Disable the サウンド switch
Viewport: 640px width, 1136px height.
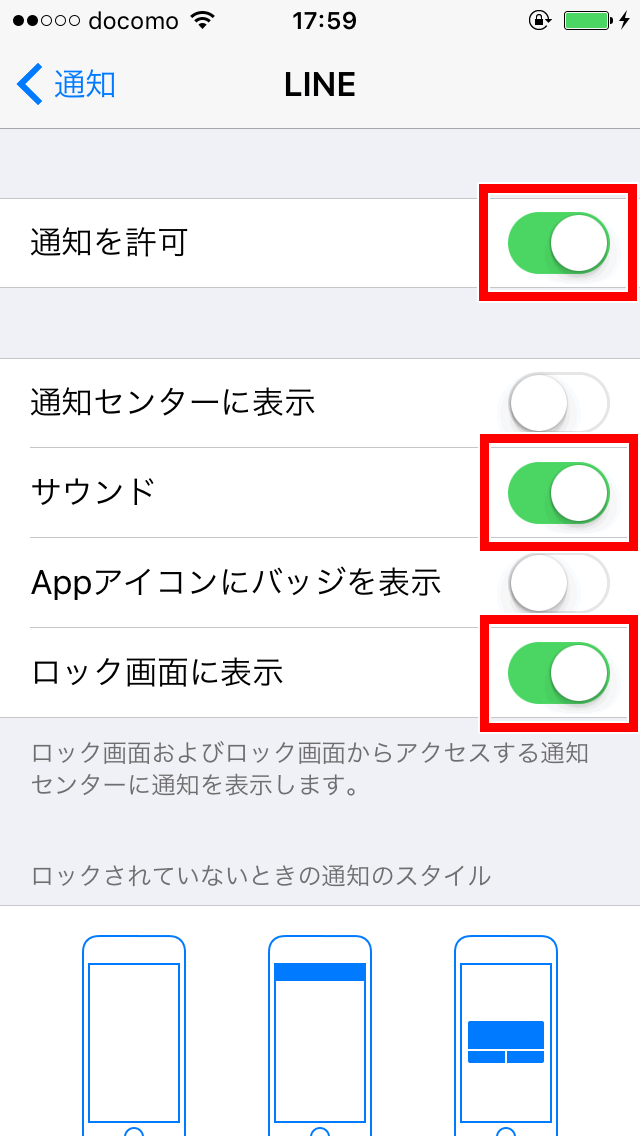(x=558, y=493)
